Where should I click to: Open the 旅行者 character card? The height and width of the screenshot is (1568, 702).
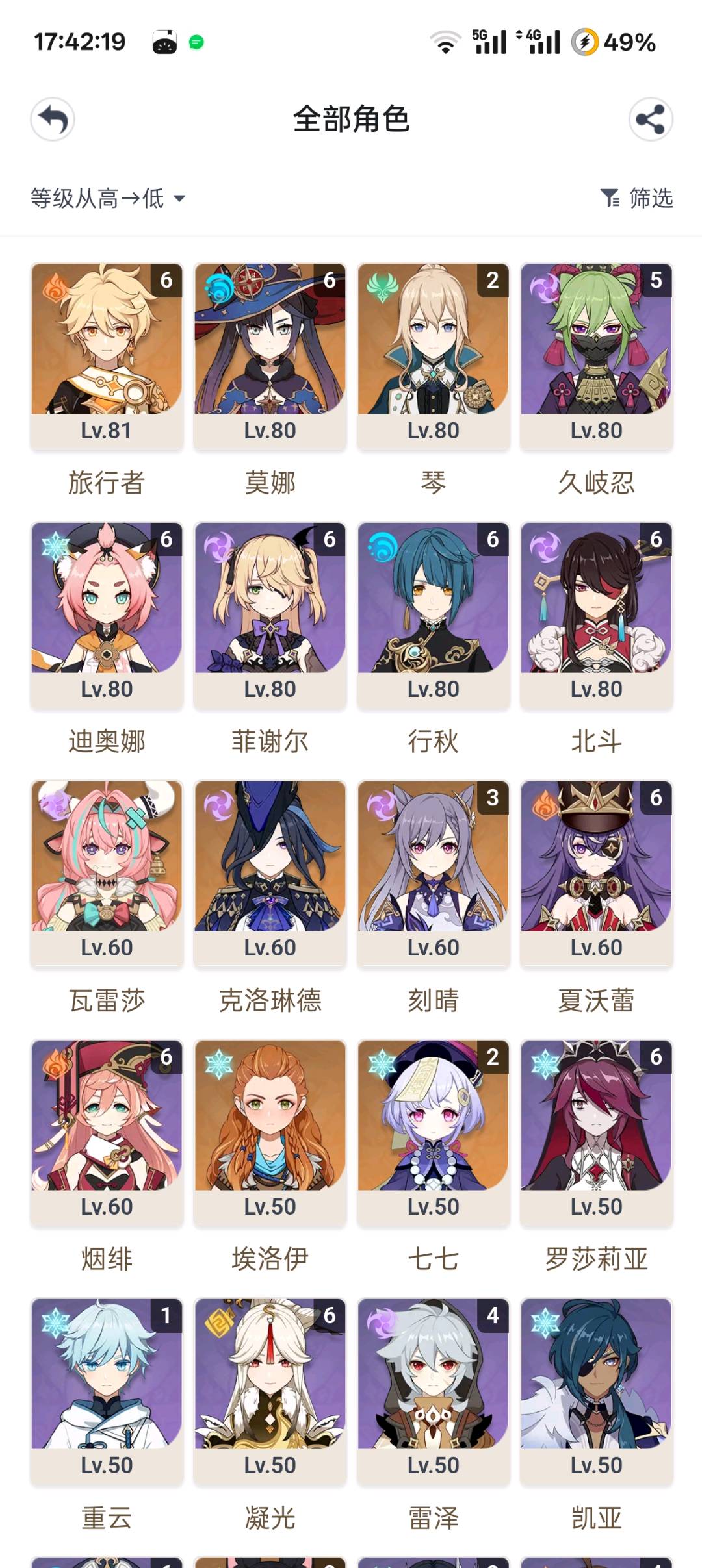107,355
